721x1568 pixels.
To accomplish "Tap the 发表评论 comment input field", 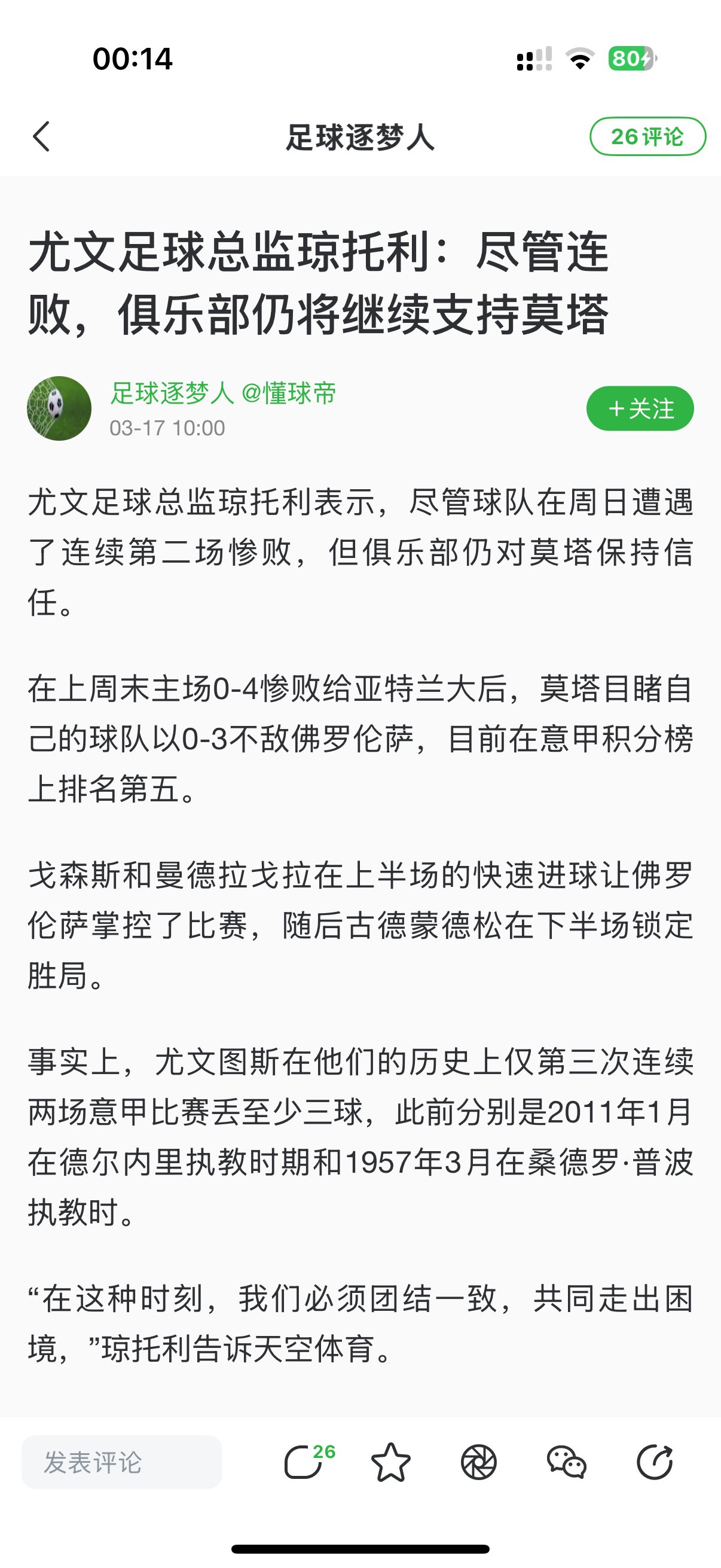I will point(122,1462).
